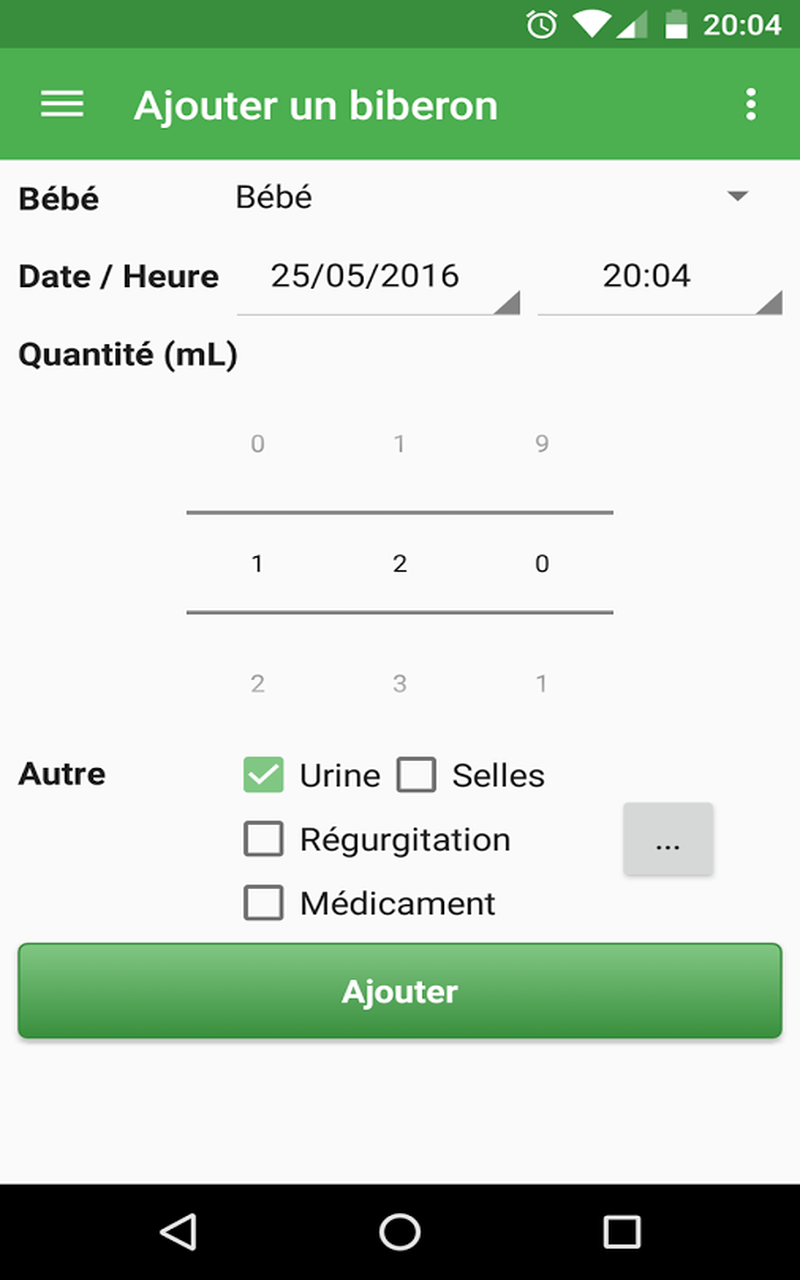
Task: Open the overflow menu
Action: coord(750,104)
